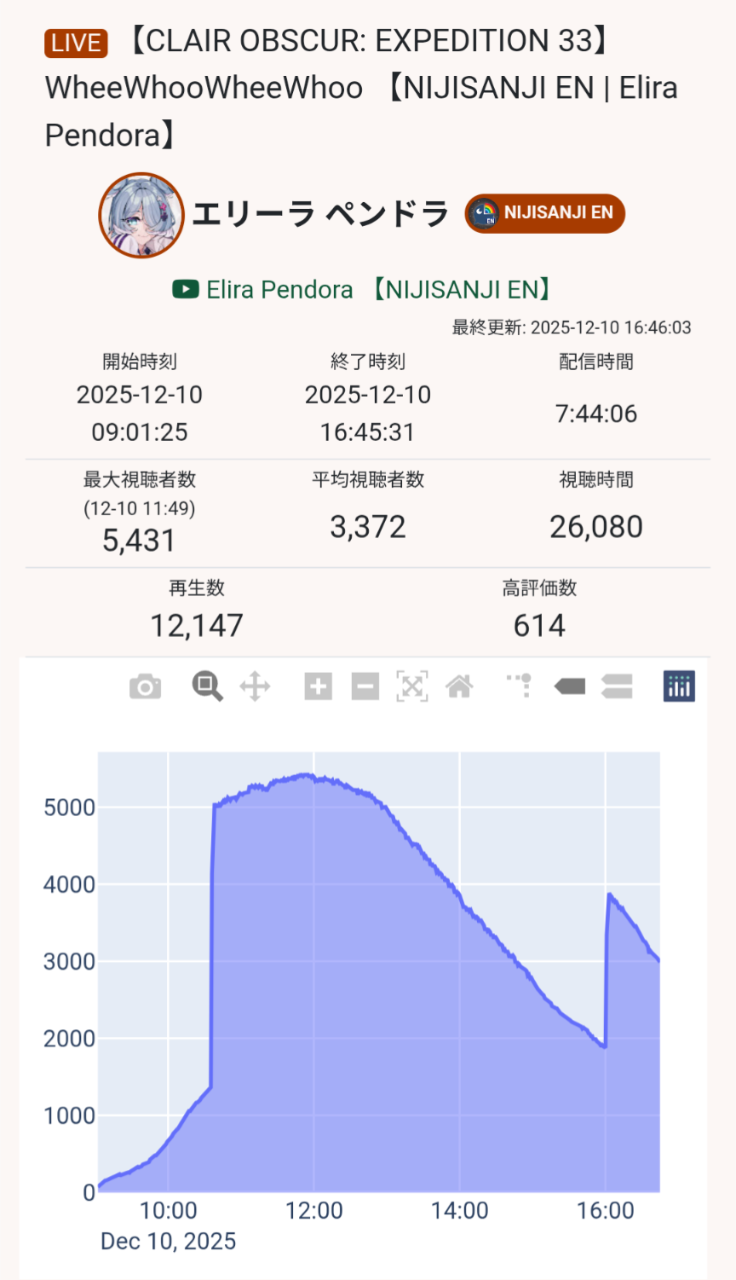Select the zoom magnifier tool in chart toolbar
Viewport: 736px width, 1280px height.
point(207,687)
